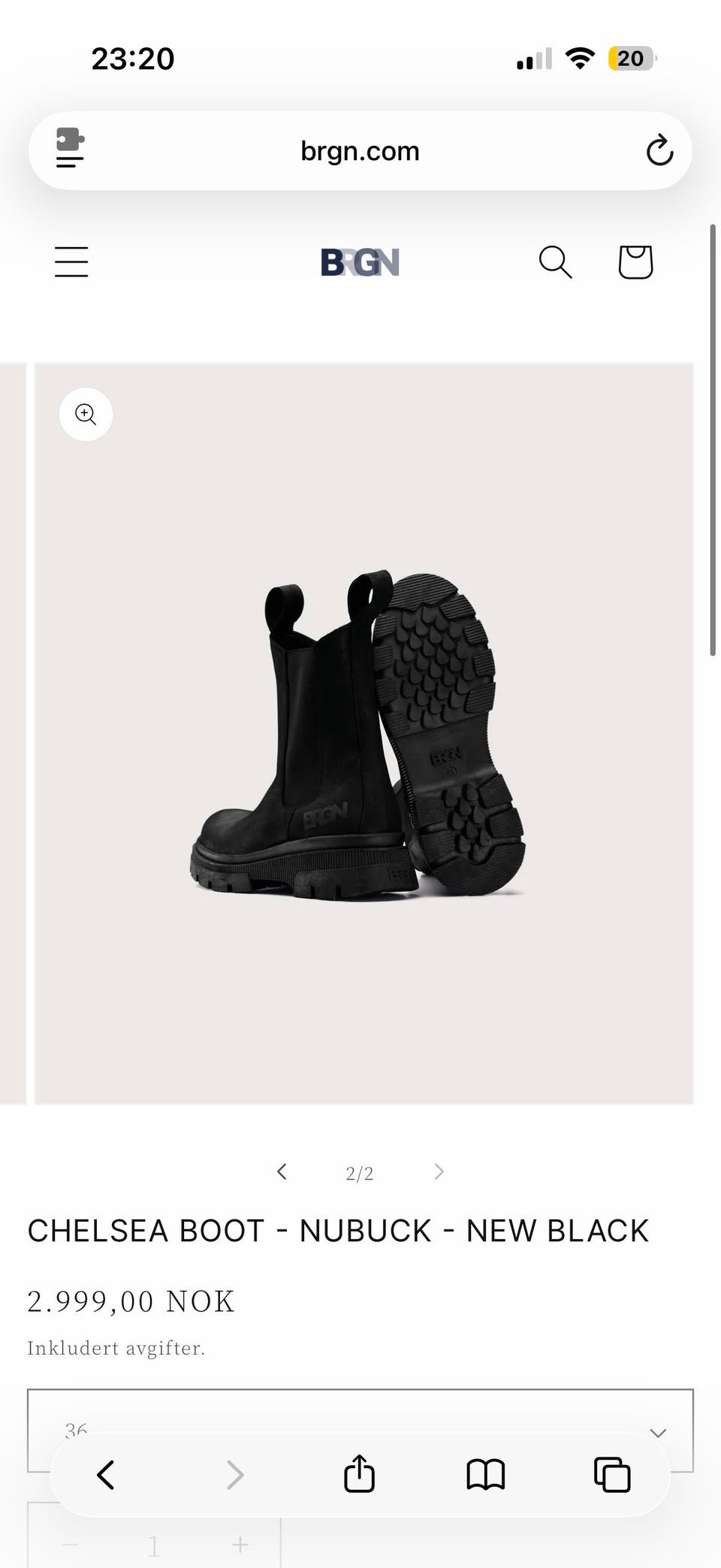721x1568 pixels.
Task: Open the shopping cart
Action: click(x=635, y=262)
